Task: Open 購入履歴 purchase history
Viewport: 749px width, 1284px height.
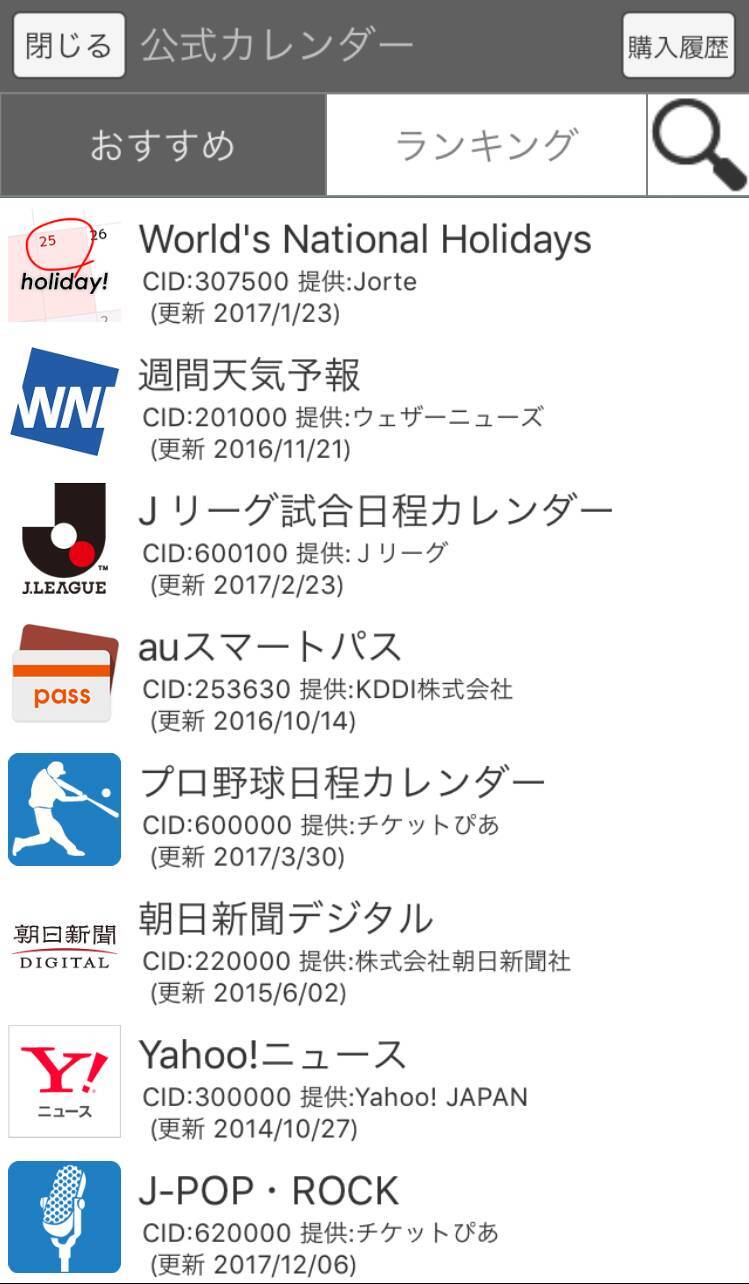Action: pyautogui.click(x=678, y=46)
